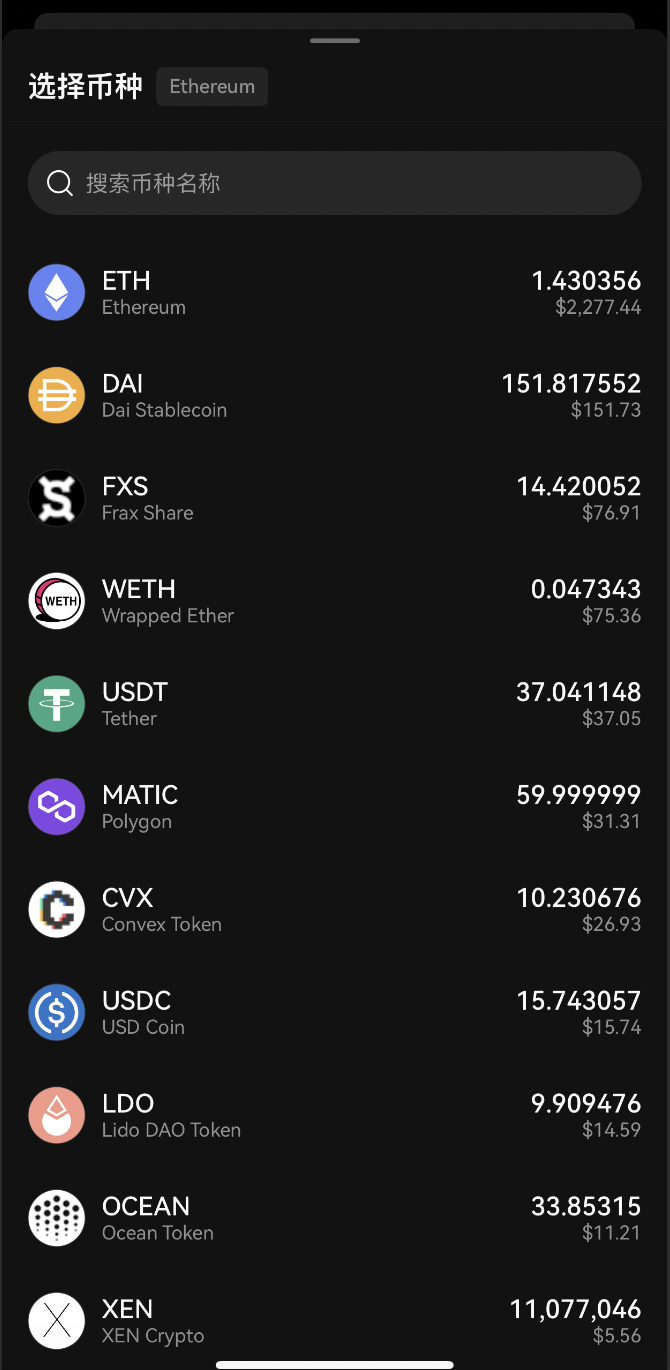Select the XEN Crypto row
This screenshot has width=670, height=1370.
point(334,1321)
